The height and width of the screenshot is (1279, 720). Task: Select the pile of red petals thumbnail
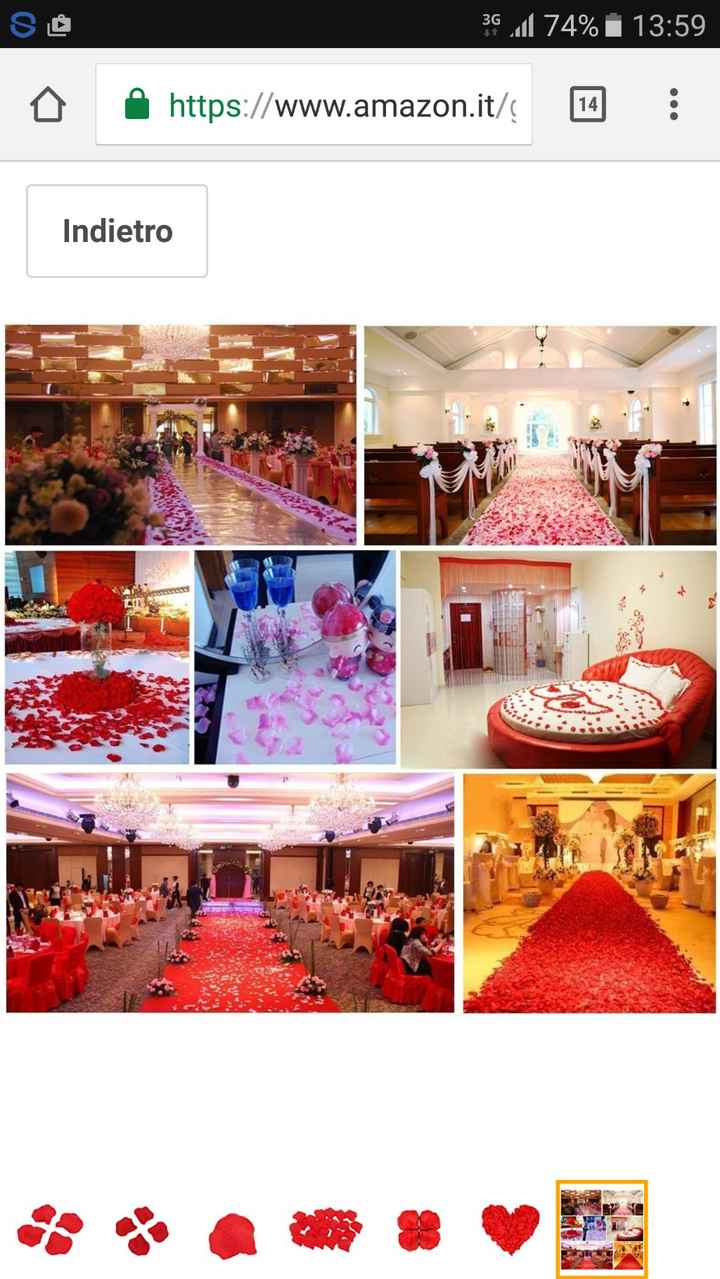click(325, 1229)
